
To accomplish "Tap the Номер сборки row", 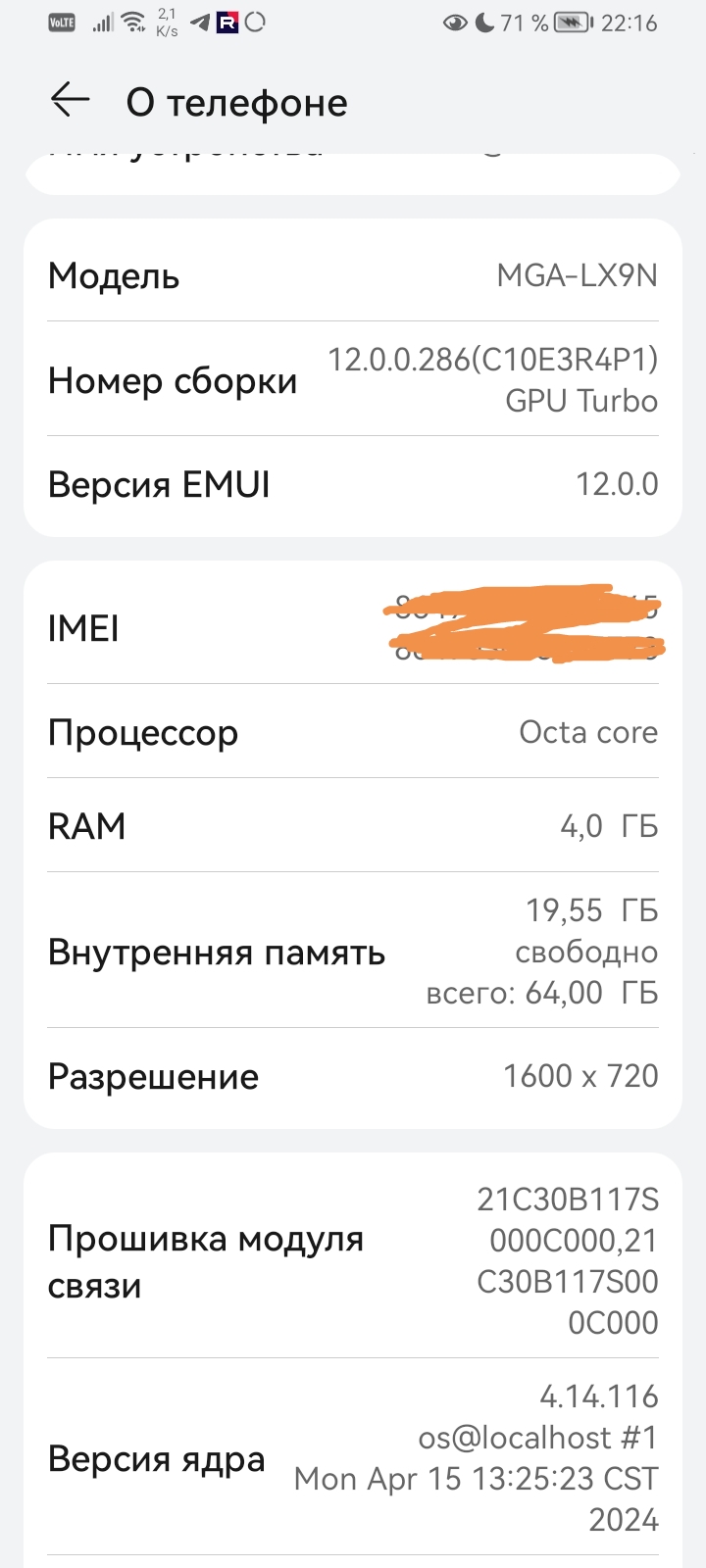I will click(352, 380).
